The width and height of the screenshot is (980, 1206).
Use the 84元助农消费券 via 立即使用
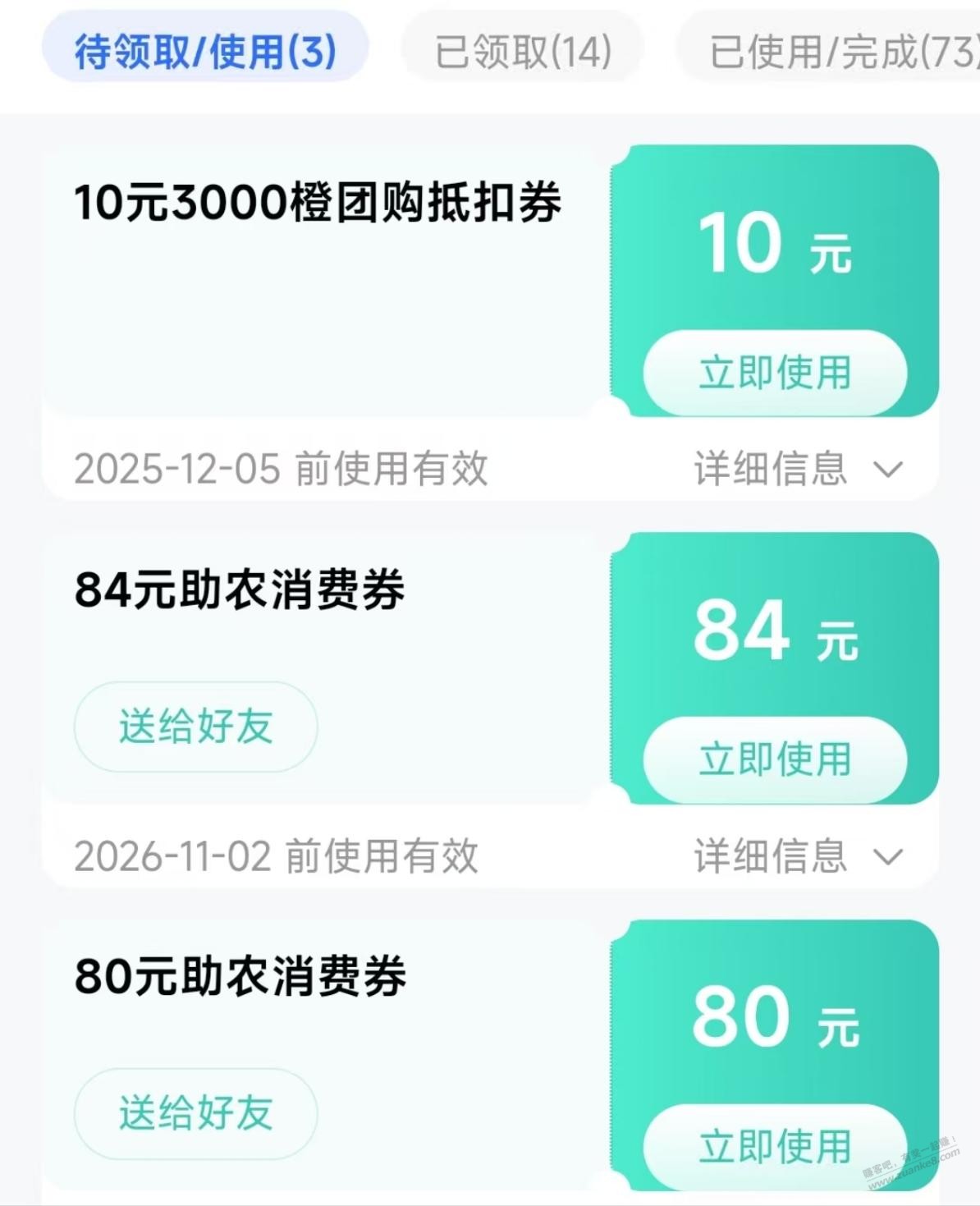point(776,759)
